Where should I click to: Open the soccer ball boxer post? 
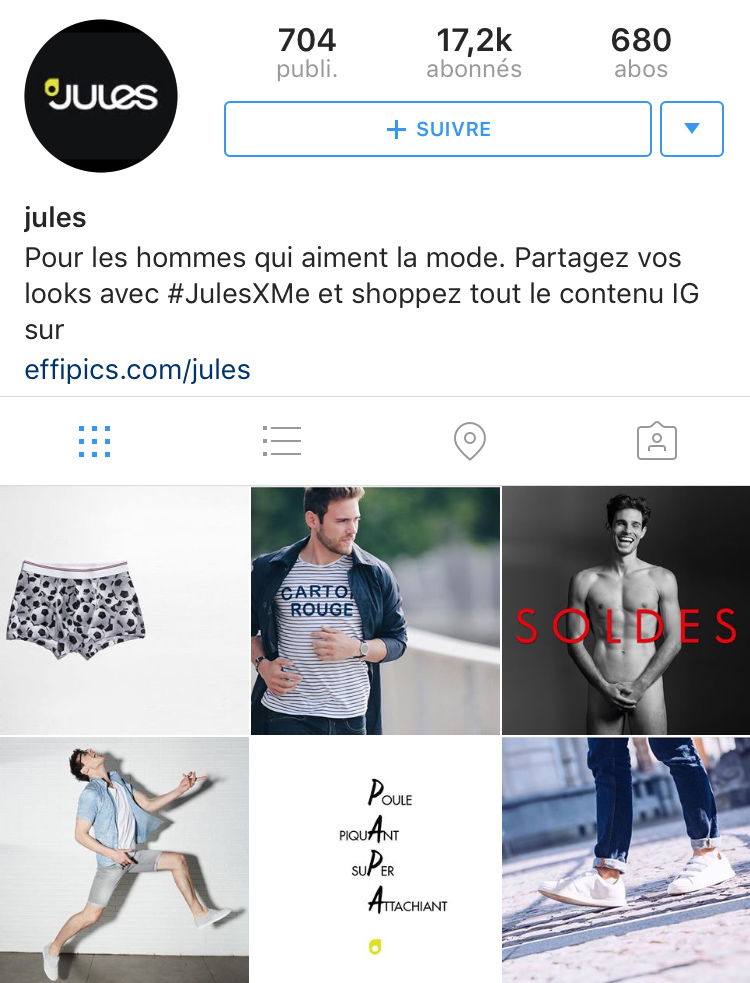[124, 610]
